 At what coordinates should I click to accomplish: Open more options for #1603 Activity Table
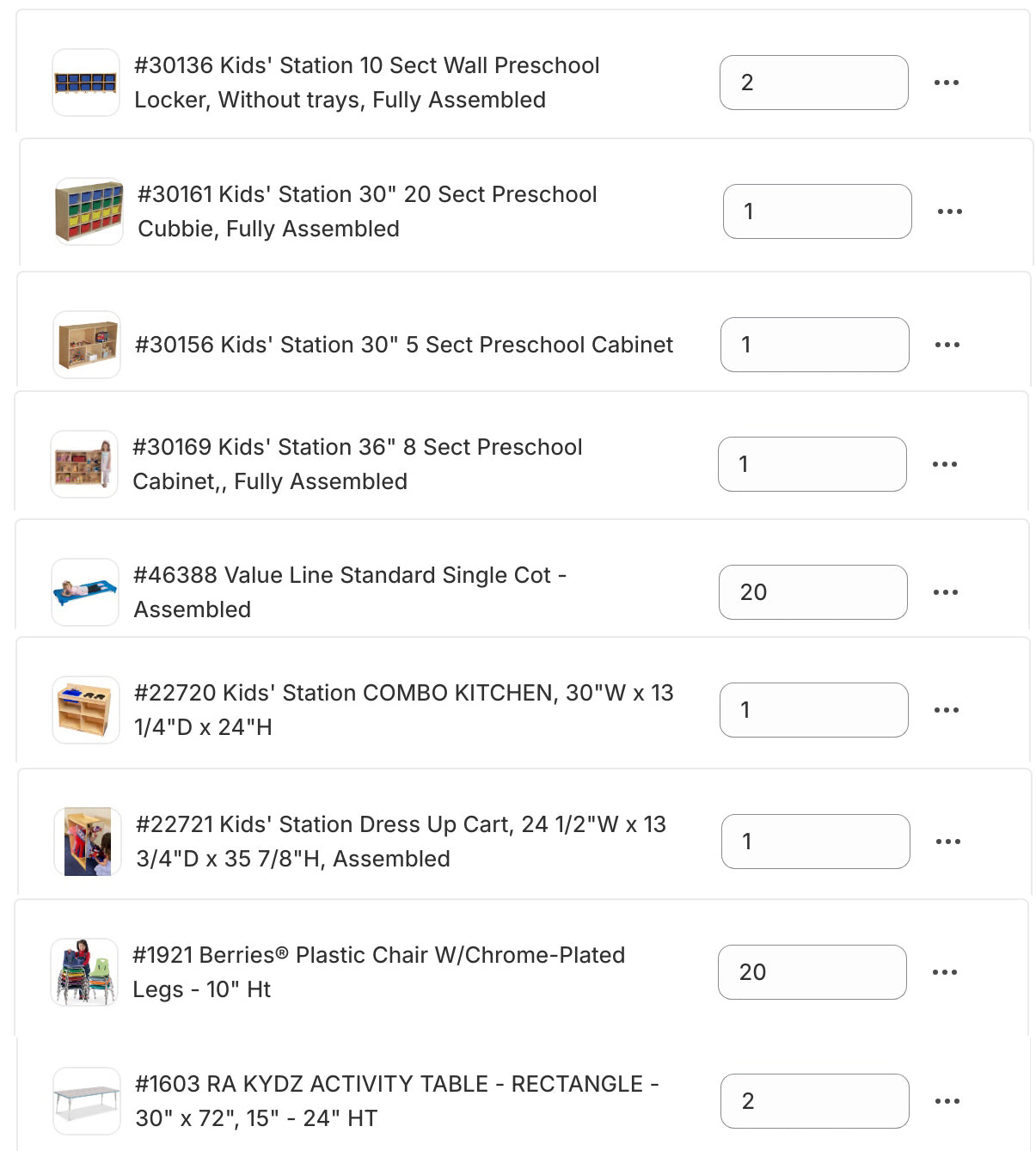[947, 1101]
